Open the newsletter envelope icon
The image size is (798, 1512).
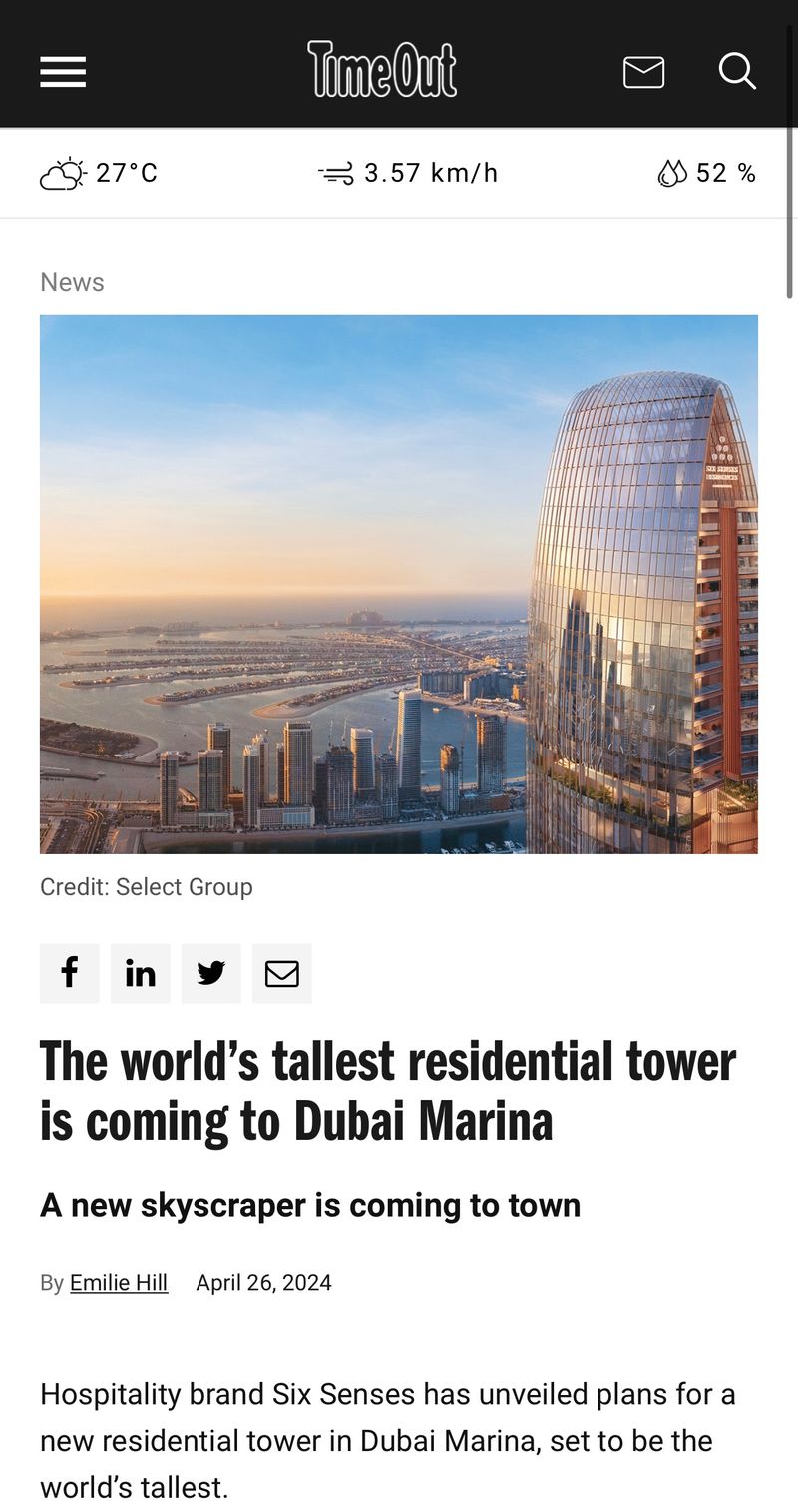click(643, 72)
